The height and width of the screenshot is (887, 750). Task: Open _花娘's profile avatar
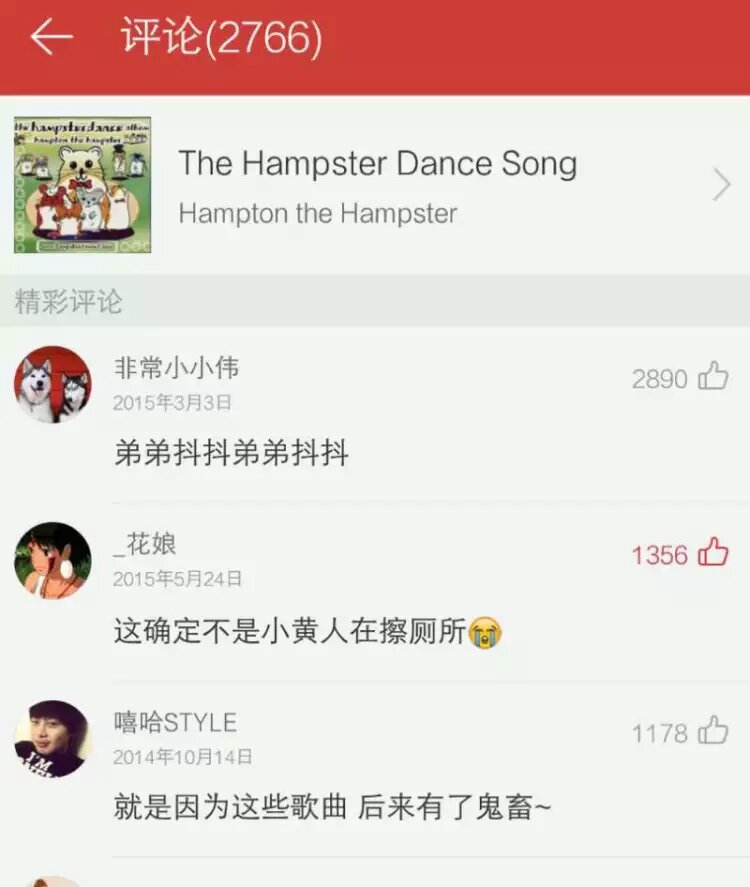[52, 561]
